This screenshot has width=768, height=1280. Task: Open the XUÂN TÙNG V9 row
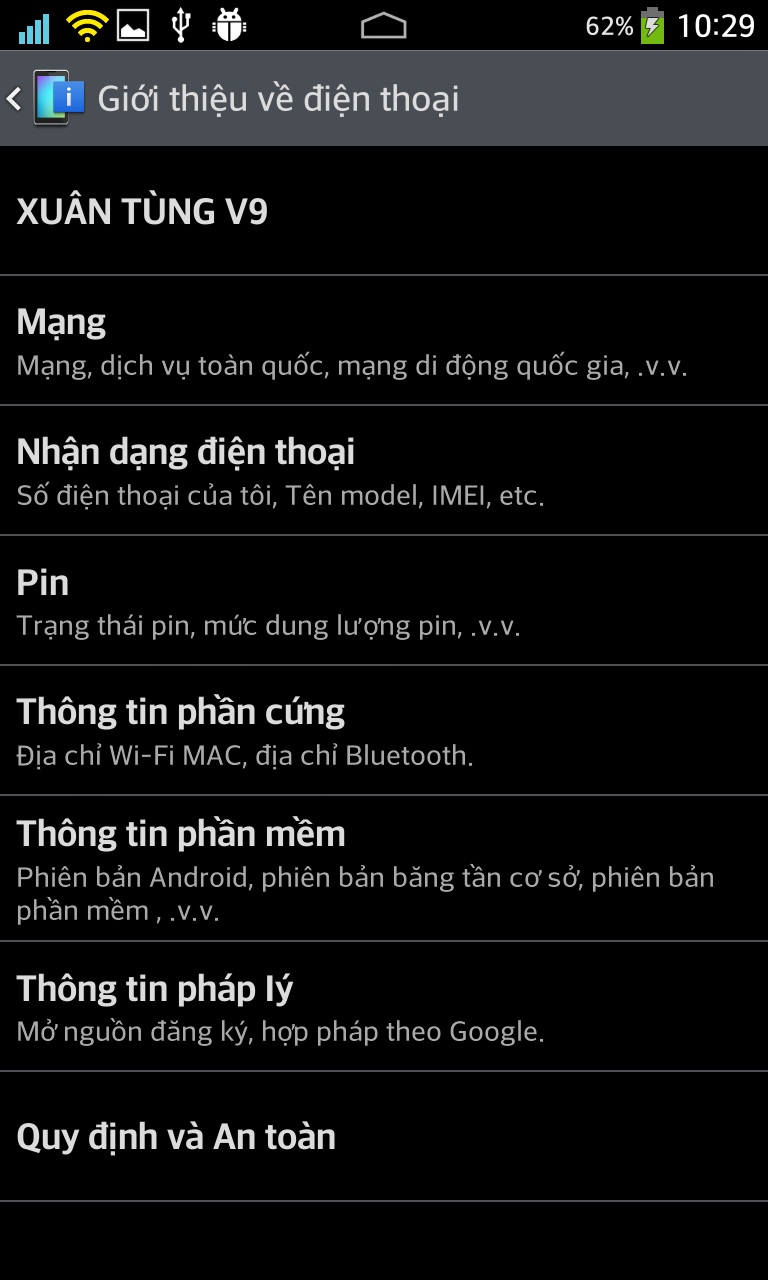click(x=384, y=212)
